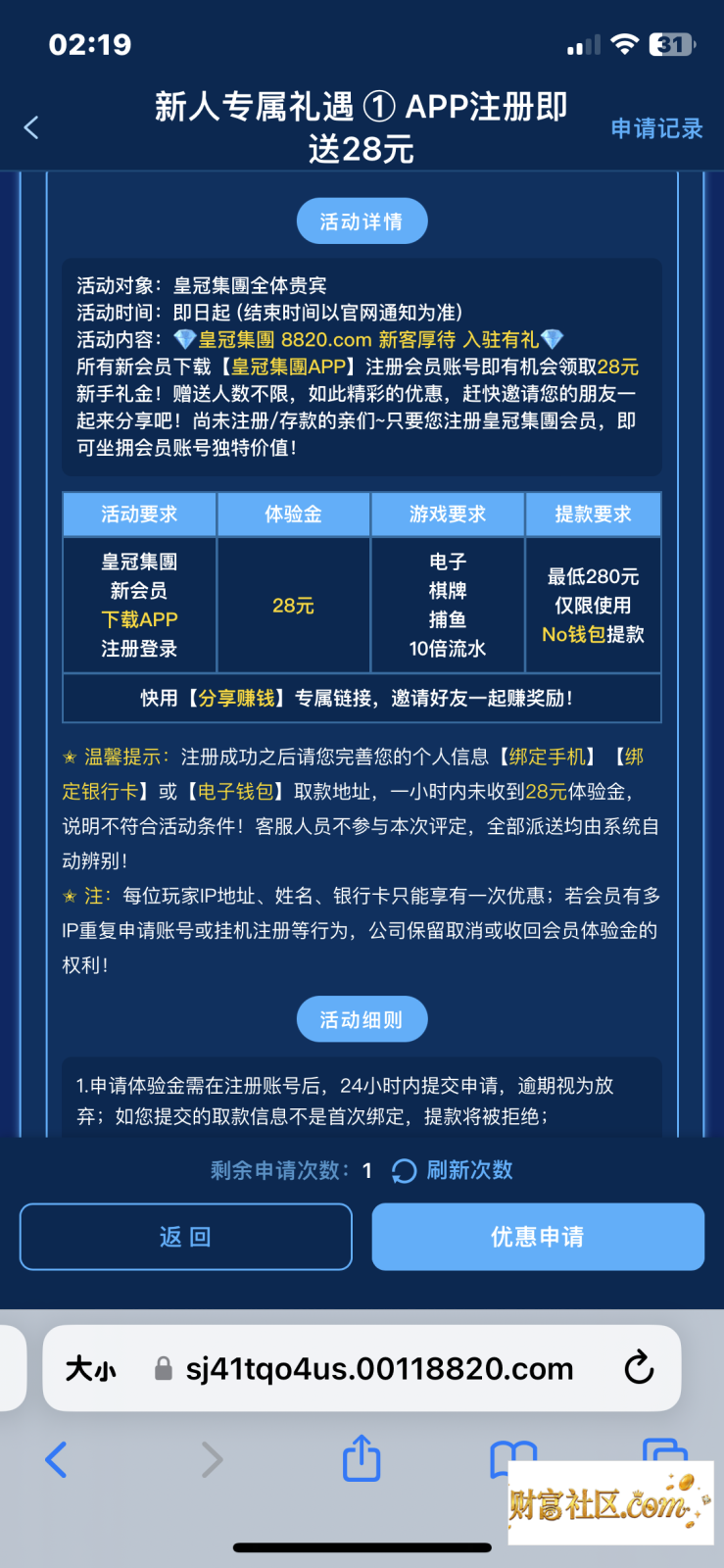The height and width of the screenshot is (1568, 724).
Task: Submit with the 优惠申请 button
Action: [538, 1237]
